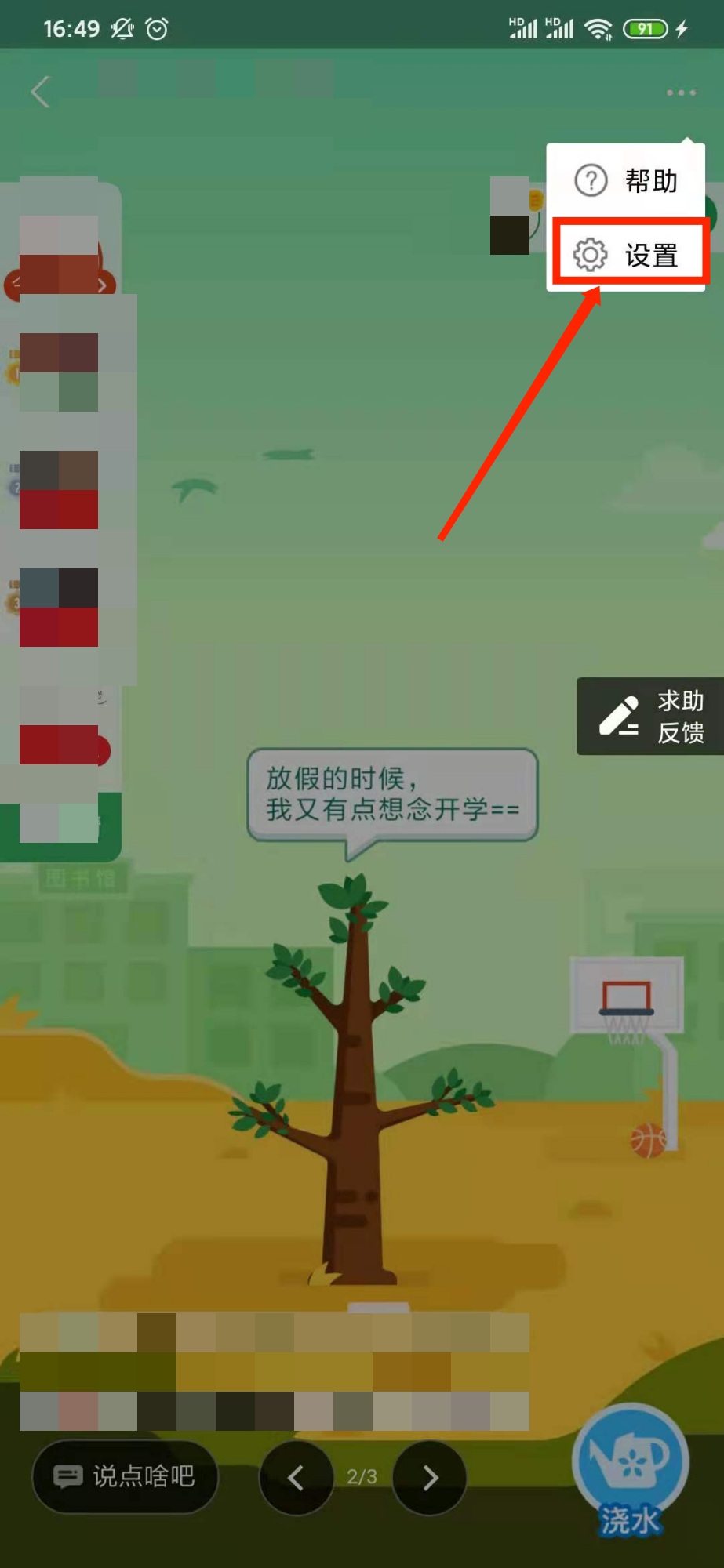Go back using the top-left arrow
Image resolution: width=724 pixels, height=1568 pixels.
pyautogui.click(x=41, y=92)
